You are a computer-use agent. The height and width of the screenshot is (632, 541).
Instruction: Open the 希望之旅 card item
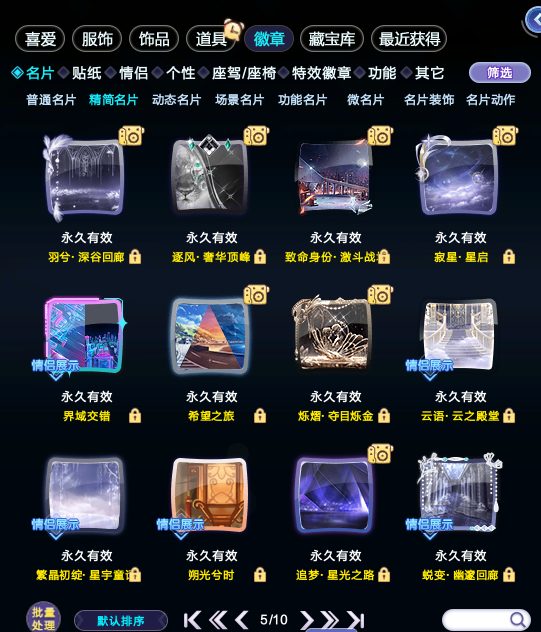tap(210, 336)
